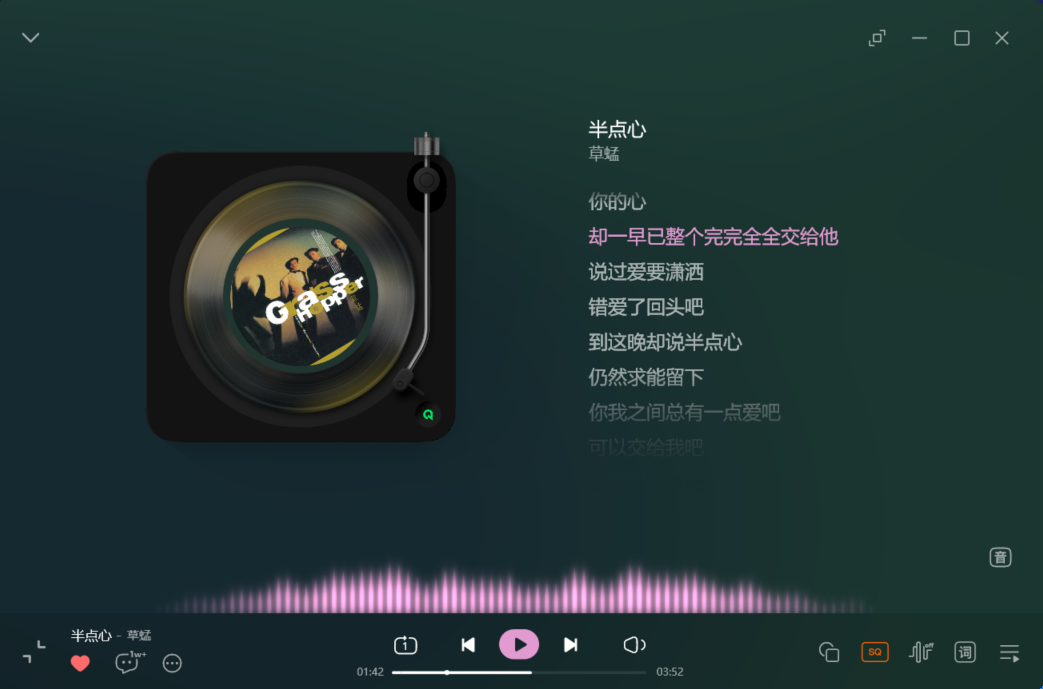The image size is (1043, 689).
Task: Collapse the player with the down chevron
Action: [x=31, y=38]
